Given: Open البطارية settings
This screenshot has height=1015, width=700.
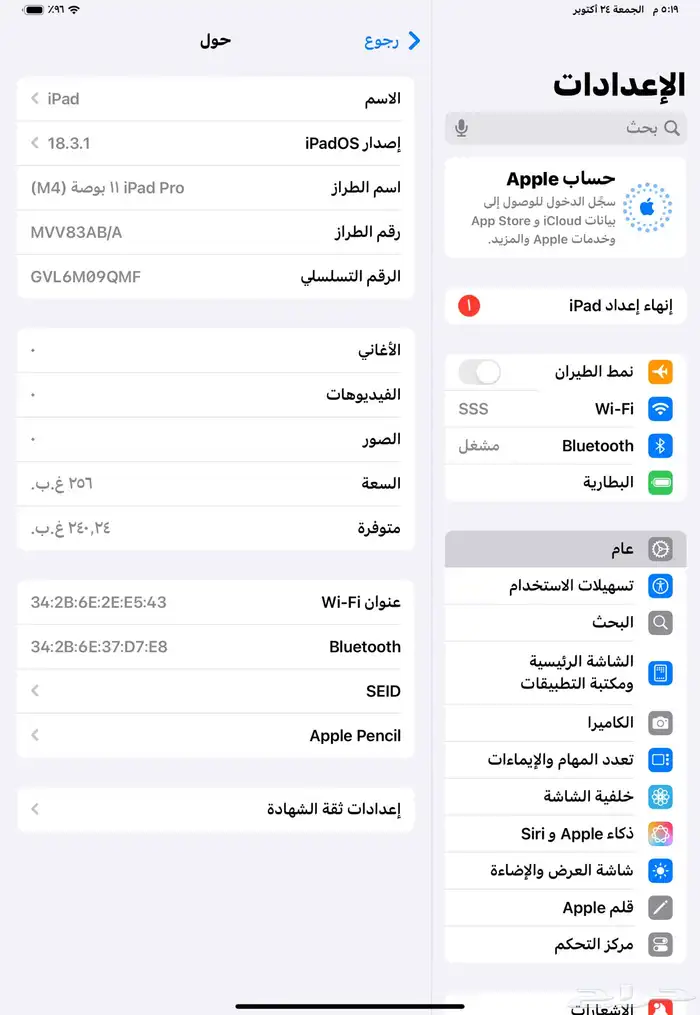Looking at the screenshot, I should click(565, 483).
